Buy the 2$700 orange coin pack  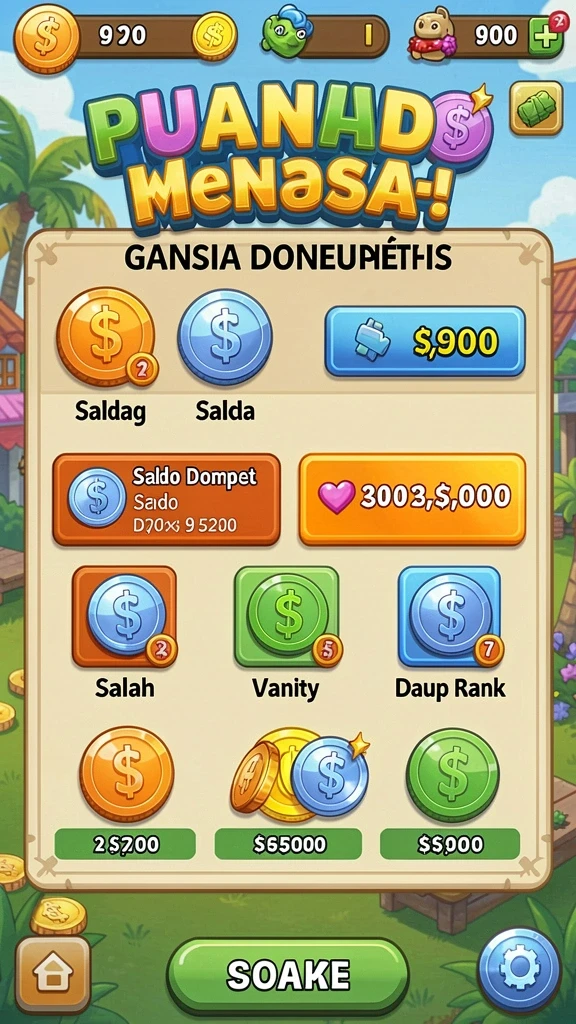pyautogui.click(x=126, y=844)
